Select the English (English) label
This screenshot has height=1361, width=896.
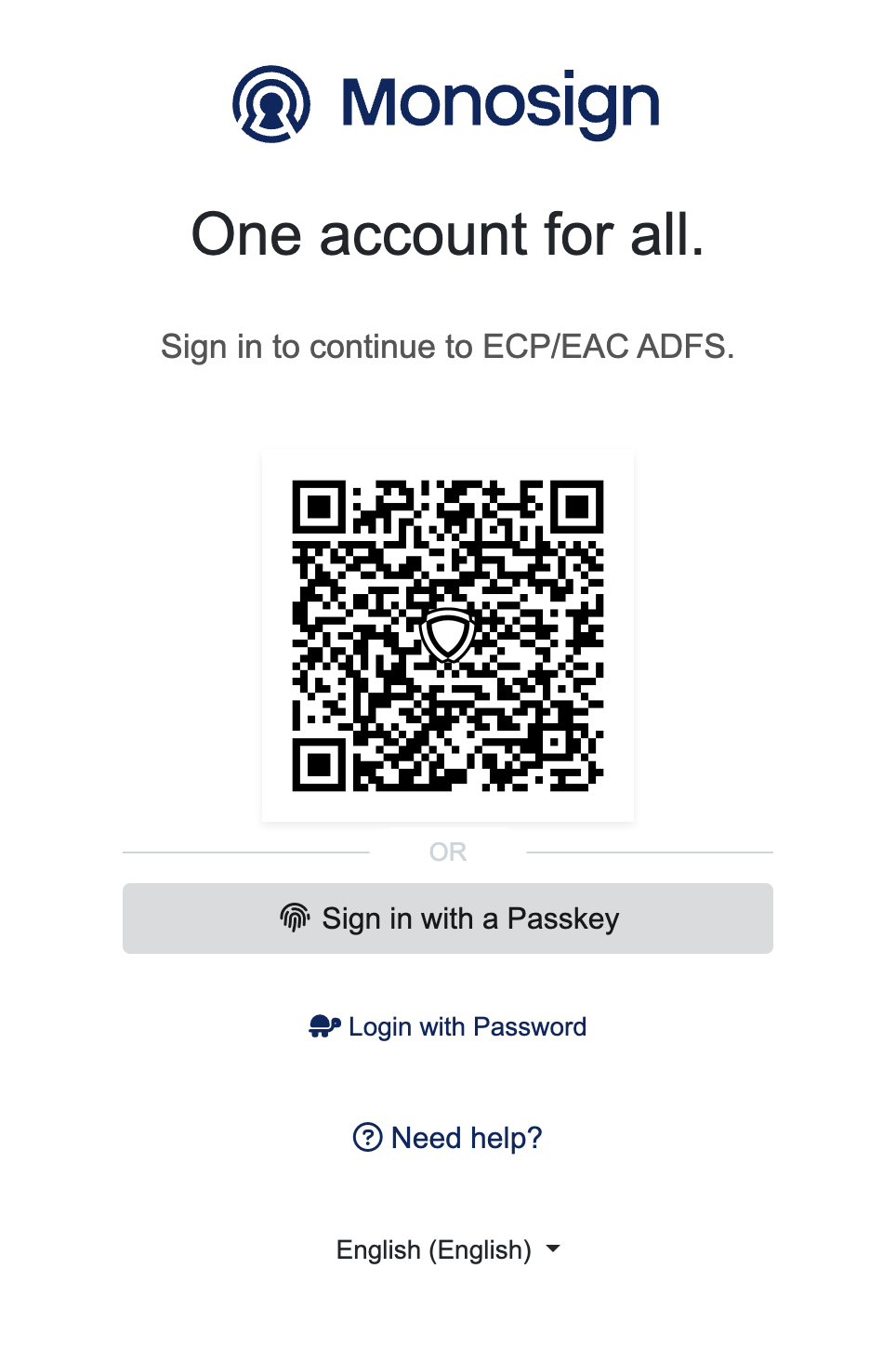pyautogui.click(x=432, y=1249)
